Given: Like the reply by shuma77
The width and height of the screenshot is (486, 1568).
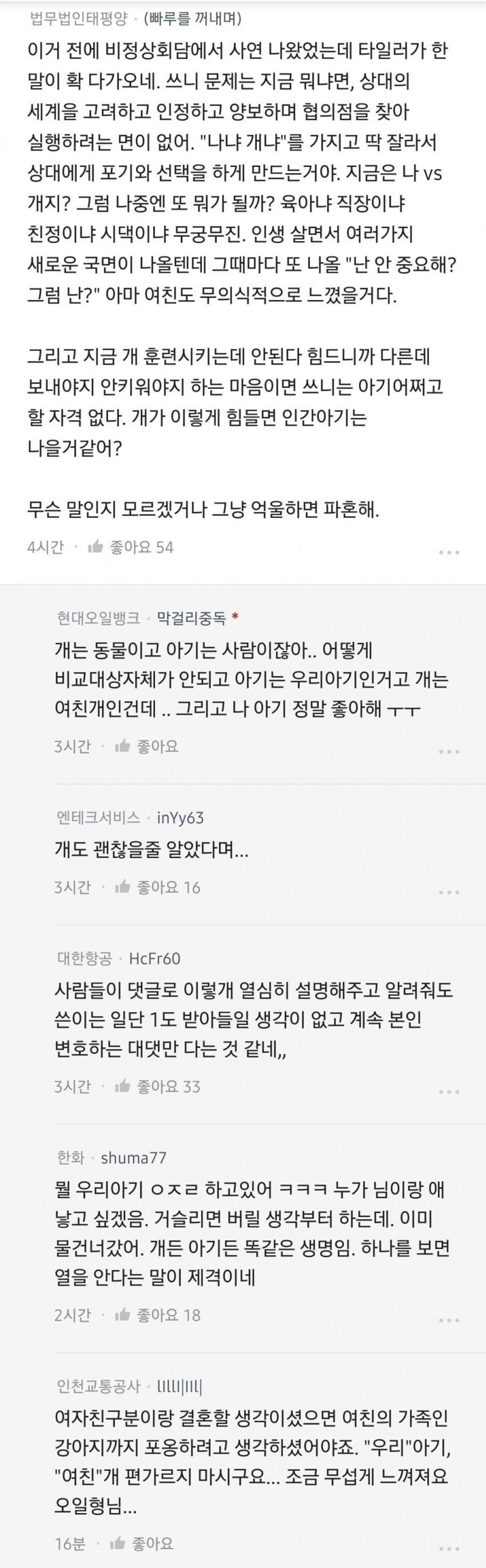Looking at the screenshot, I should click(x=123, y=1315).
